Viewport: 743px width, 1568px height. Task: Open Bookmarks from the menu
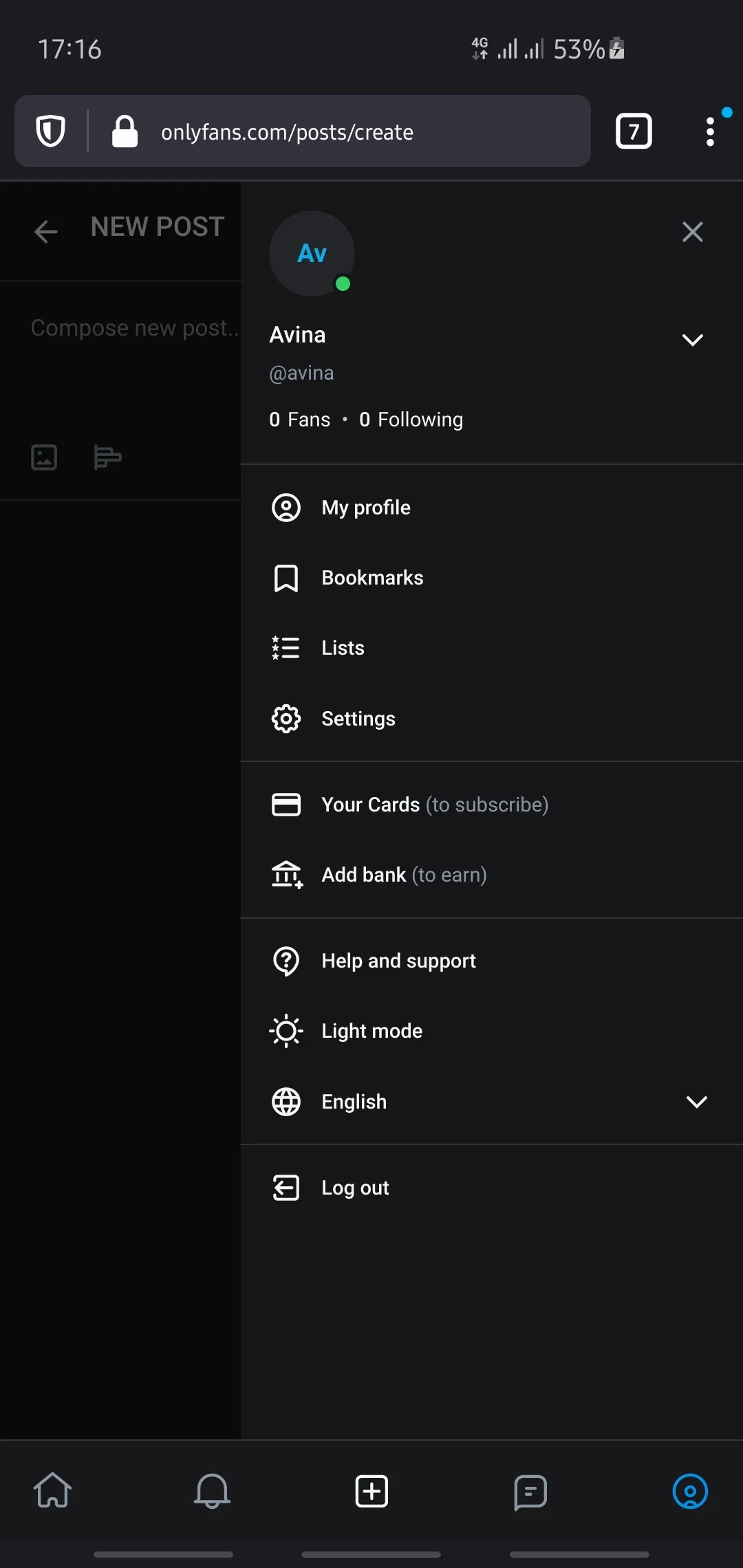[x=372, y=578]
